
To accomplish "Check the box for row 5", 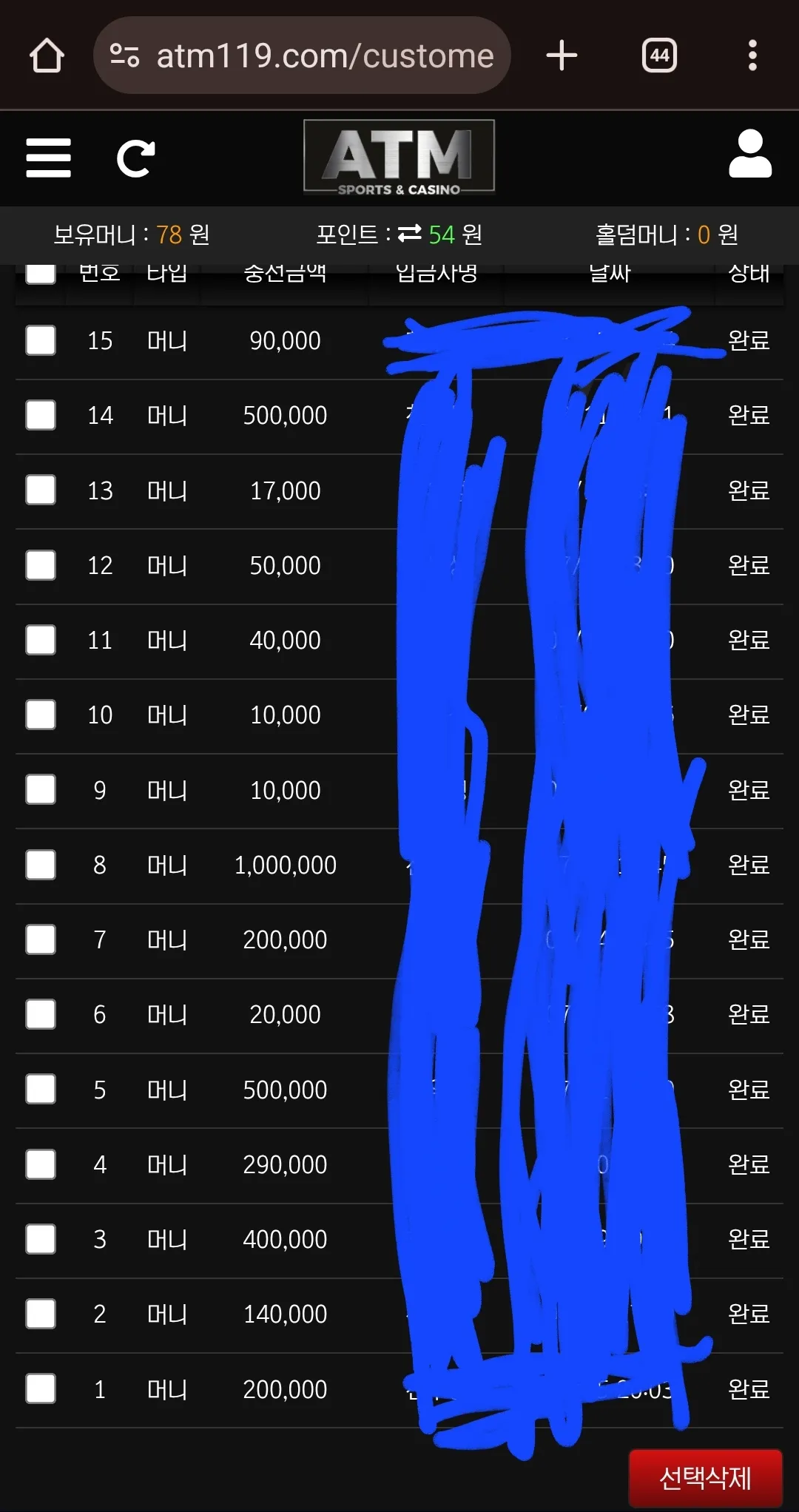I will click(41, 1090).
